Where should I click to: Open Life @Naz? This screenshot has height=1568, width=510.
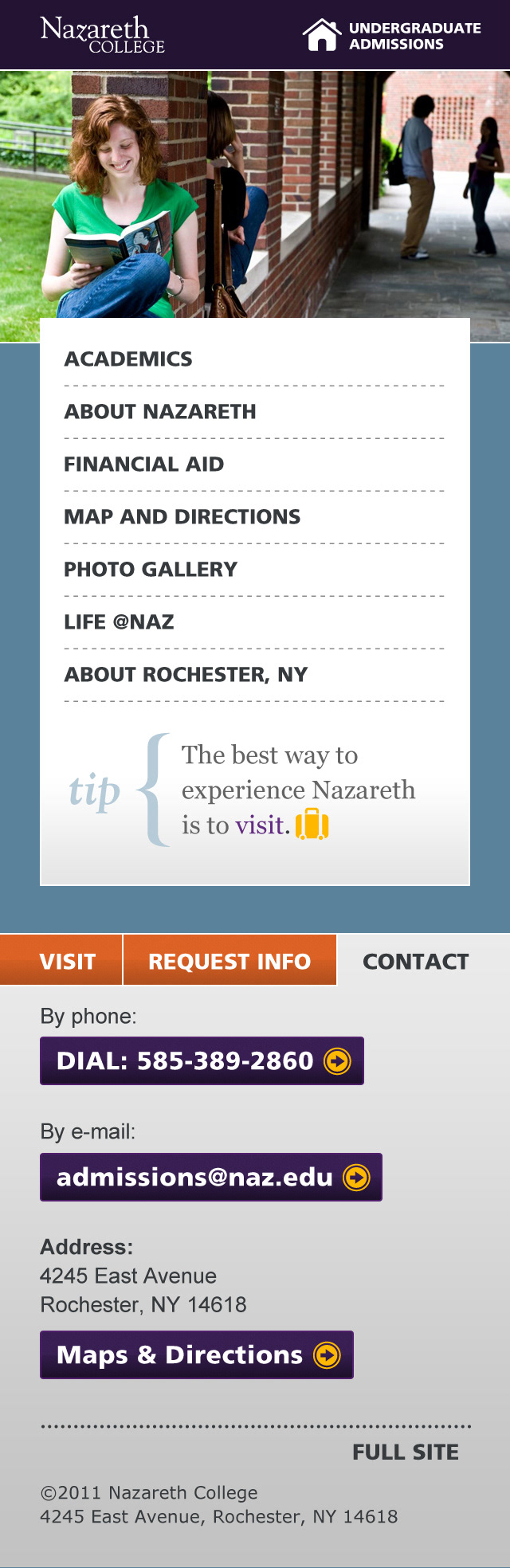point(120,622)
